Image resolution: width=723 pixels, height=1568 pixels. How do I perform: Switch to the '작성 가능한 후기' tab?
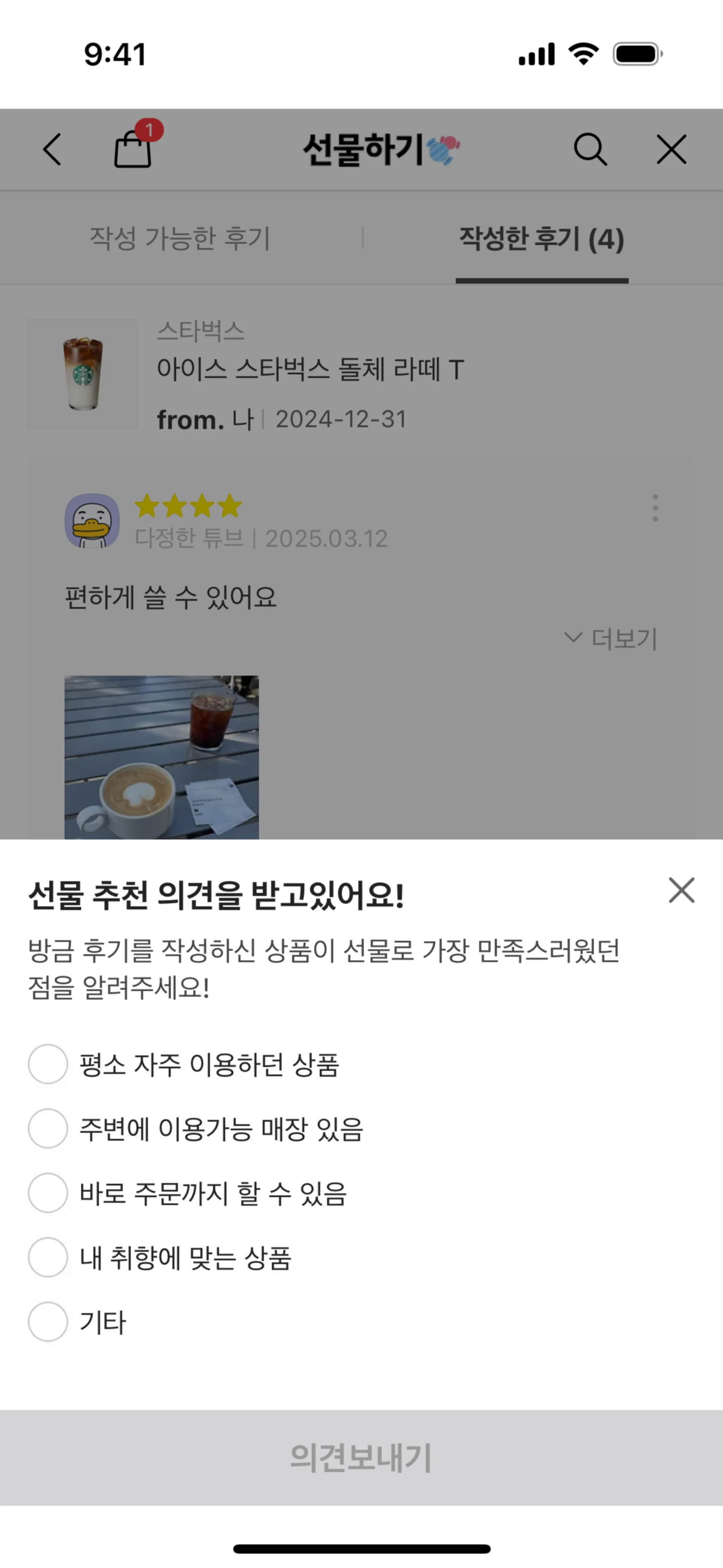click(180, 238)
